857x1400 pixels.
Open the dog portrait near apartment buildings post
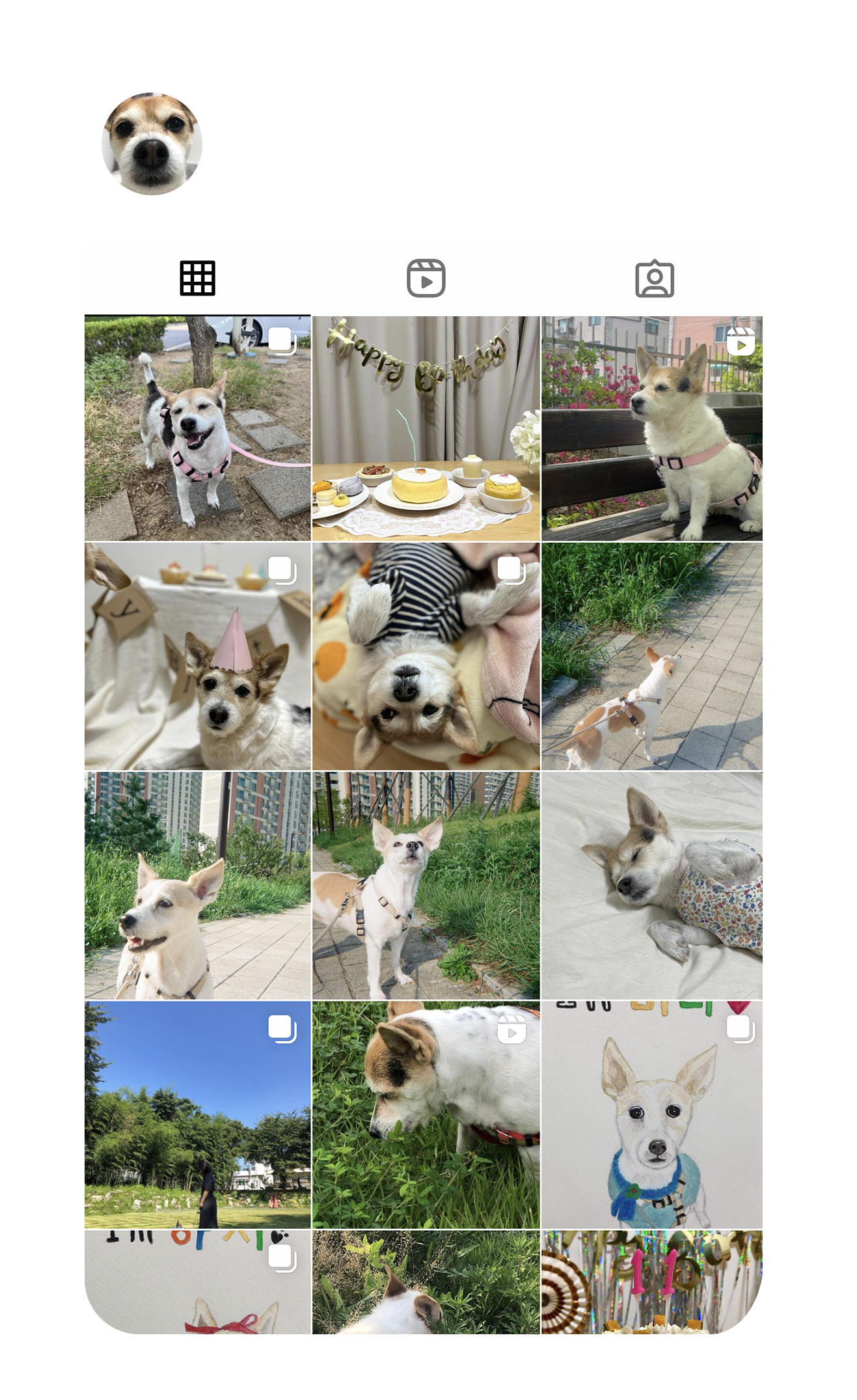click(x=197, y=885)
